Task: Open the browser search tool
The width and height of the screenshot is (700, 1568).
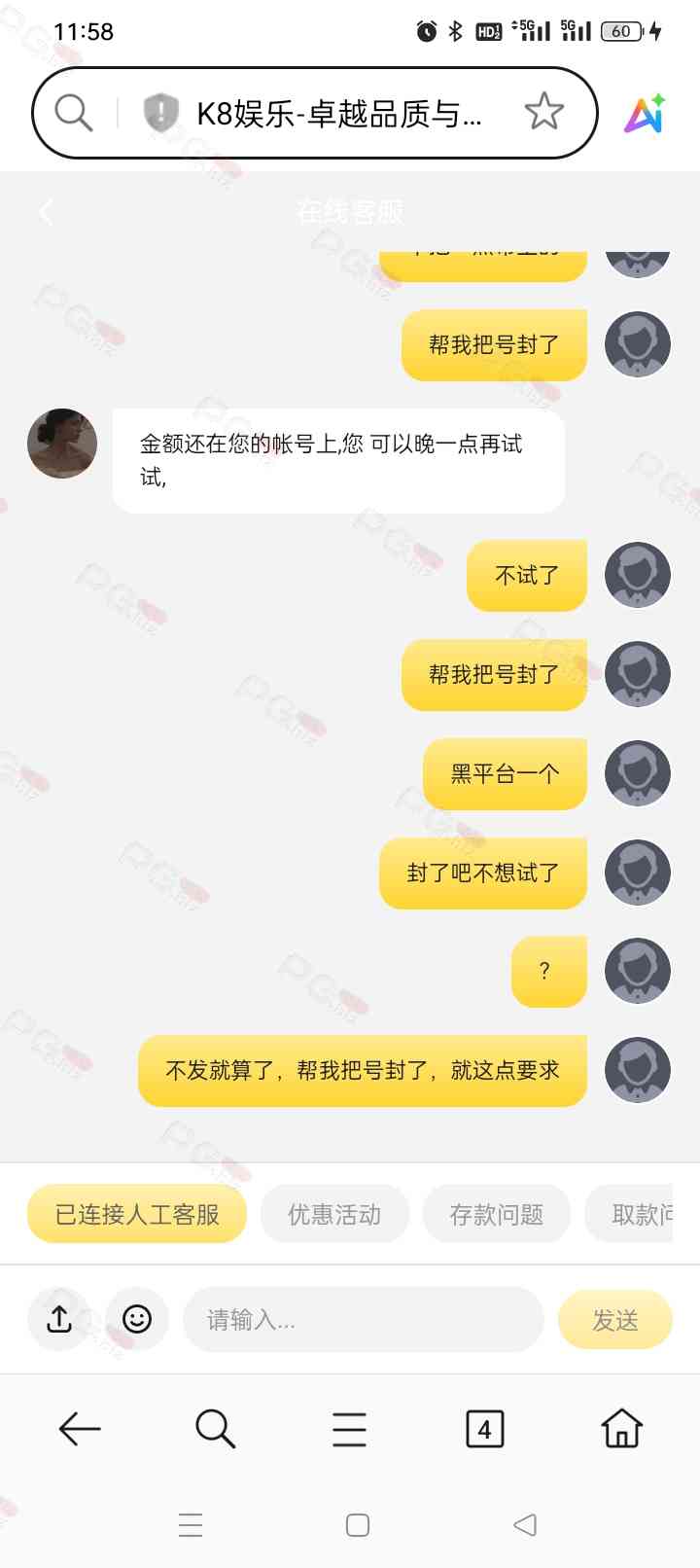Action: (x=215, y=1429)
